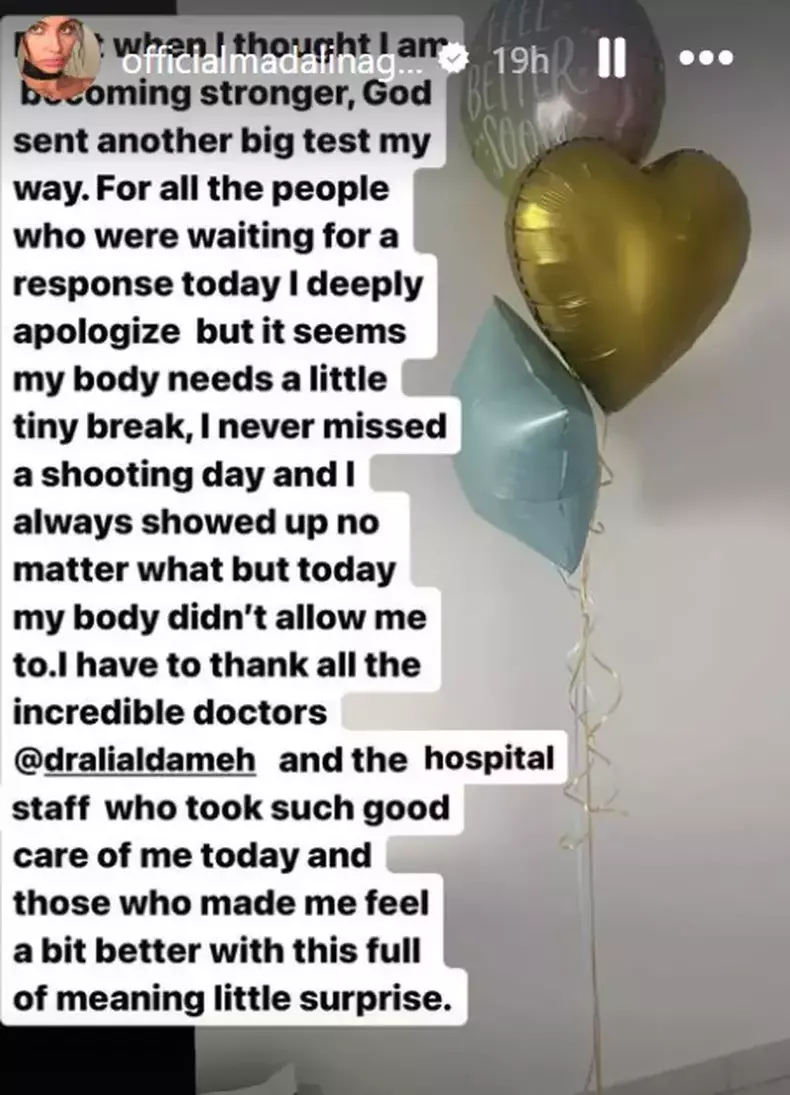790x1095 pixels.
Task: Pause the story playback
Action: (x=611, y=61)
